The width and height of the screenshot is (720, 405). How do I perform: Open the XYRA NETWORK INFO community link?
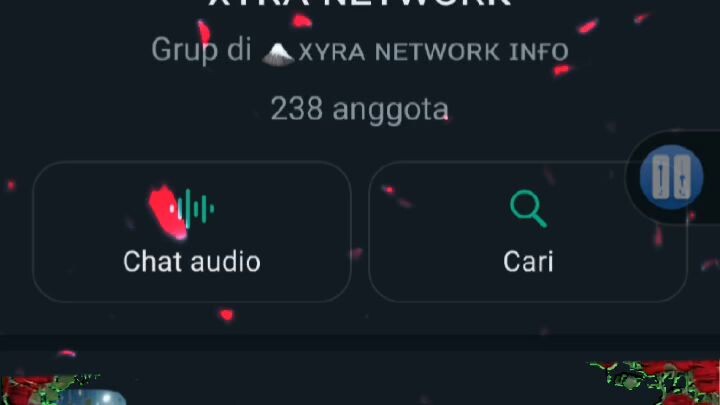(x=431, y=51)
